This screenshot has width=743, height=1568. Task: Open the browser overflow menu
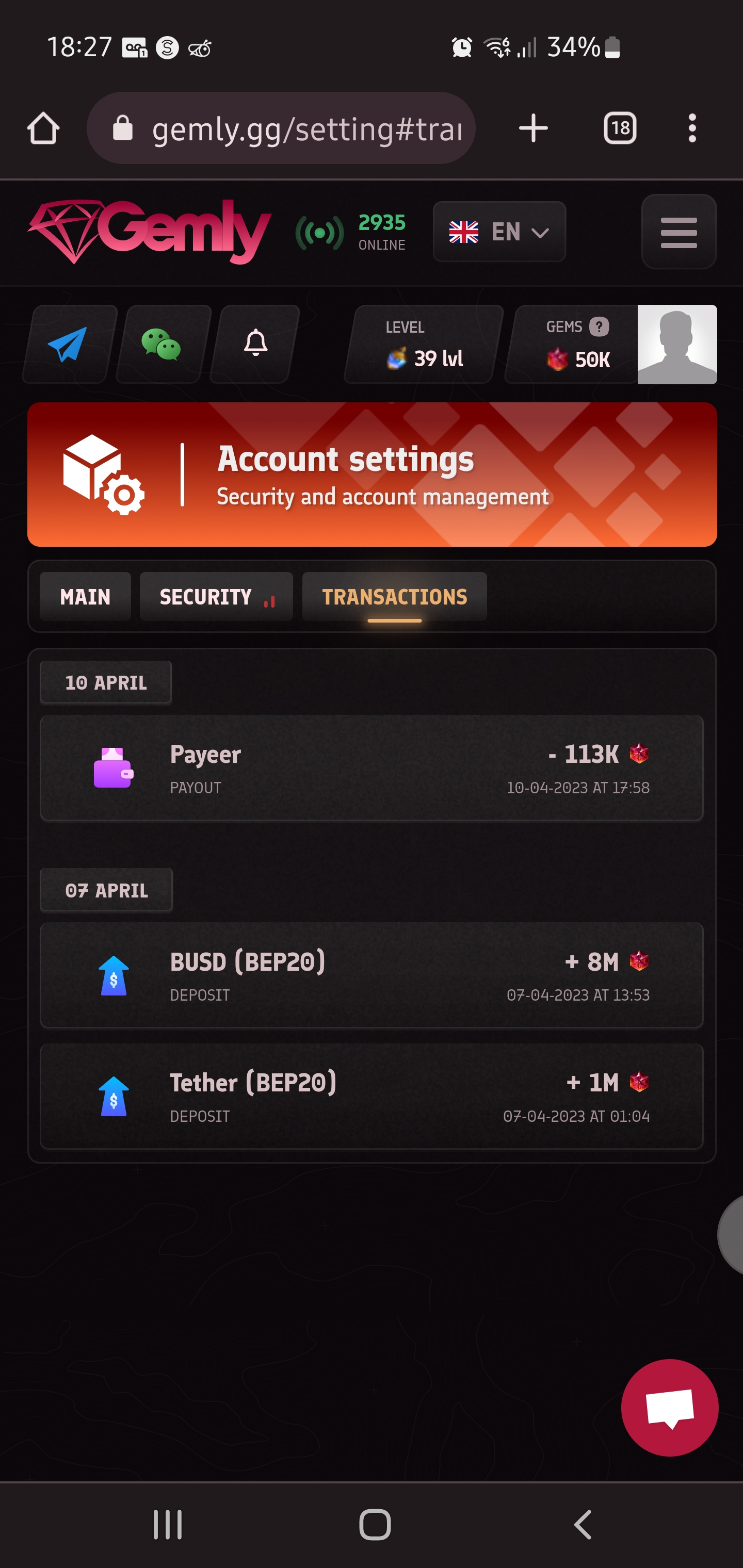coord(692,128)
